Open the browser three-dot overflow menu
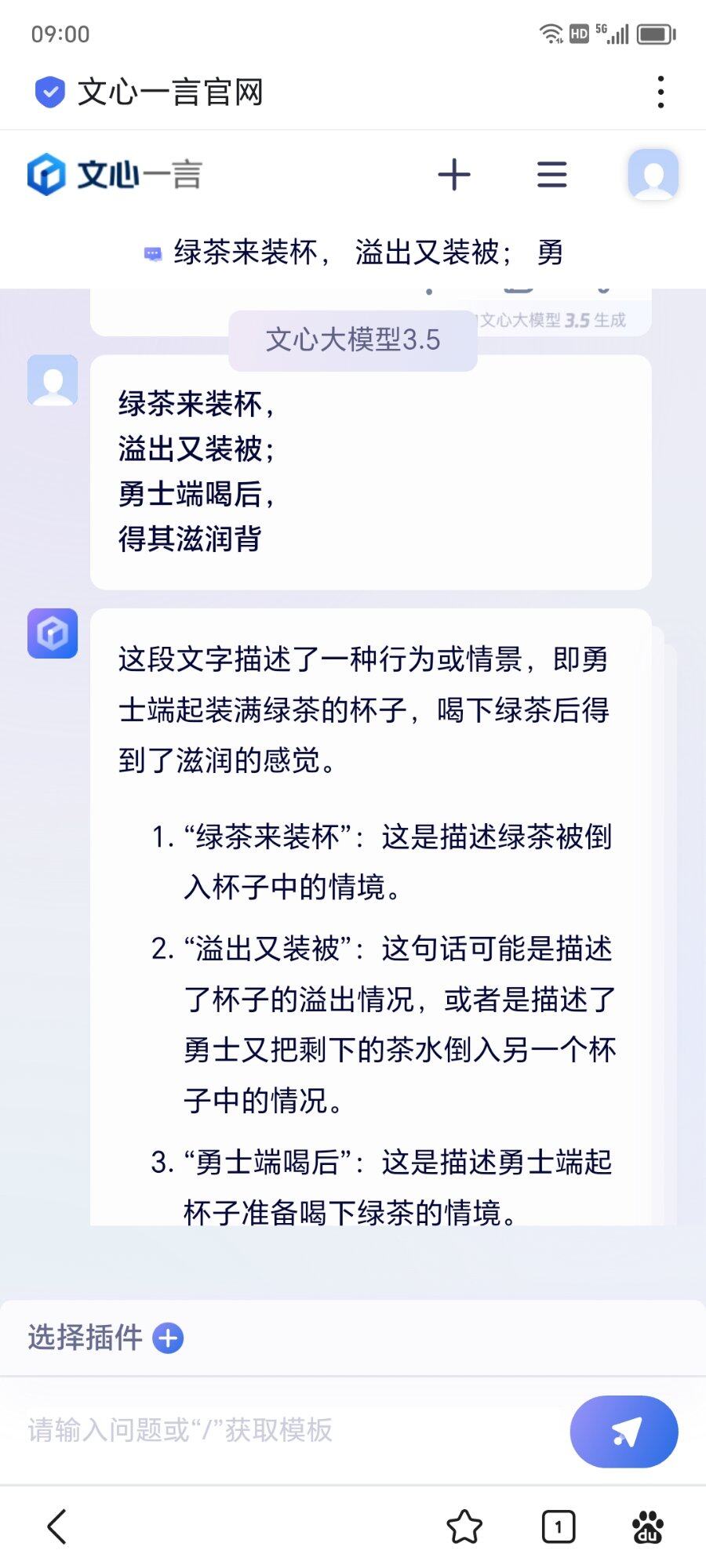 [661, 92]
